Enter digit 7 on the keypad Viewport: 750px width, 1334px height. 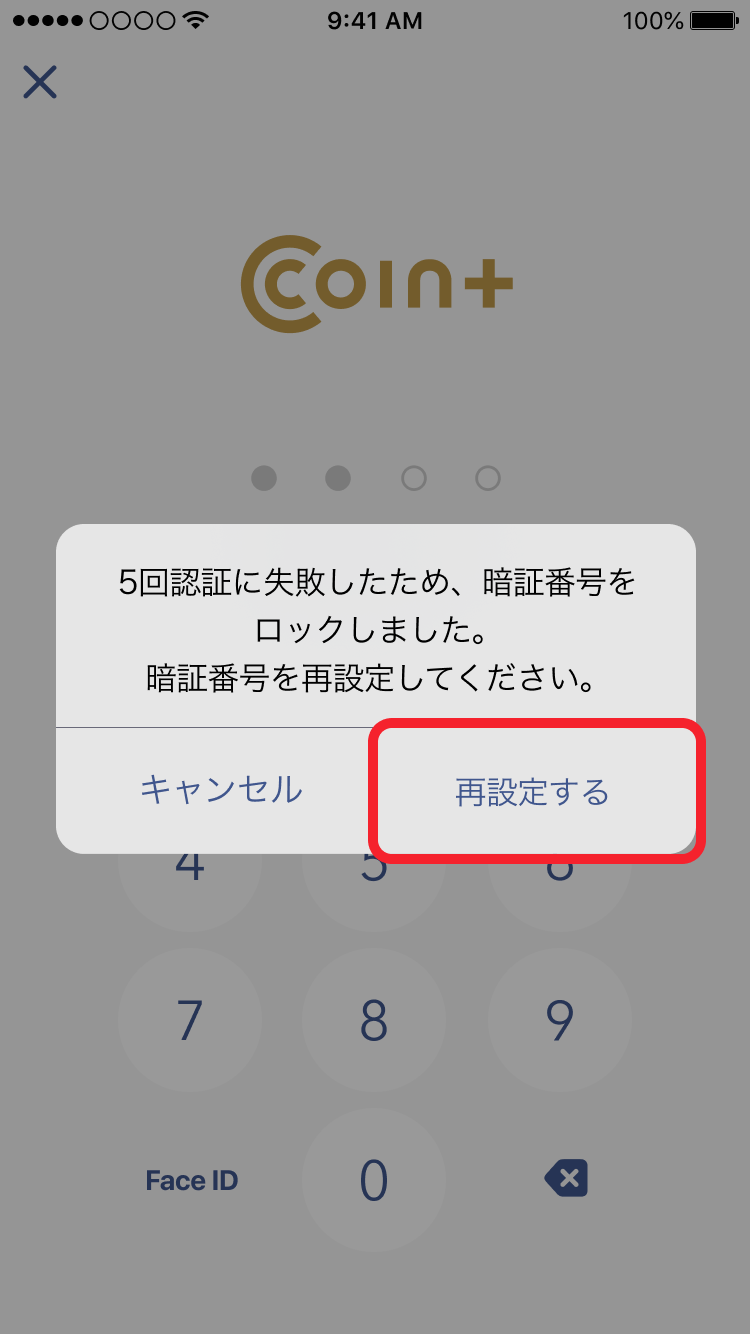coord(190,1020)
